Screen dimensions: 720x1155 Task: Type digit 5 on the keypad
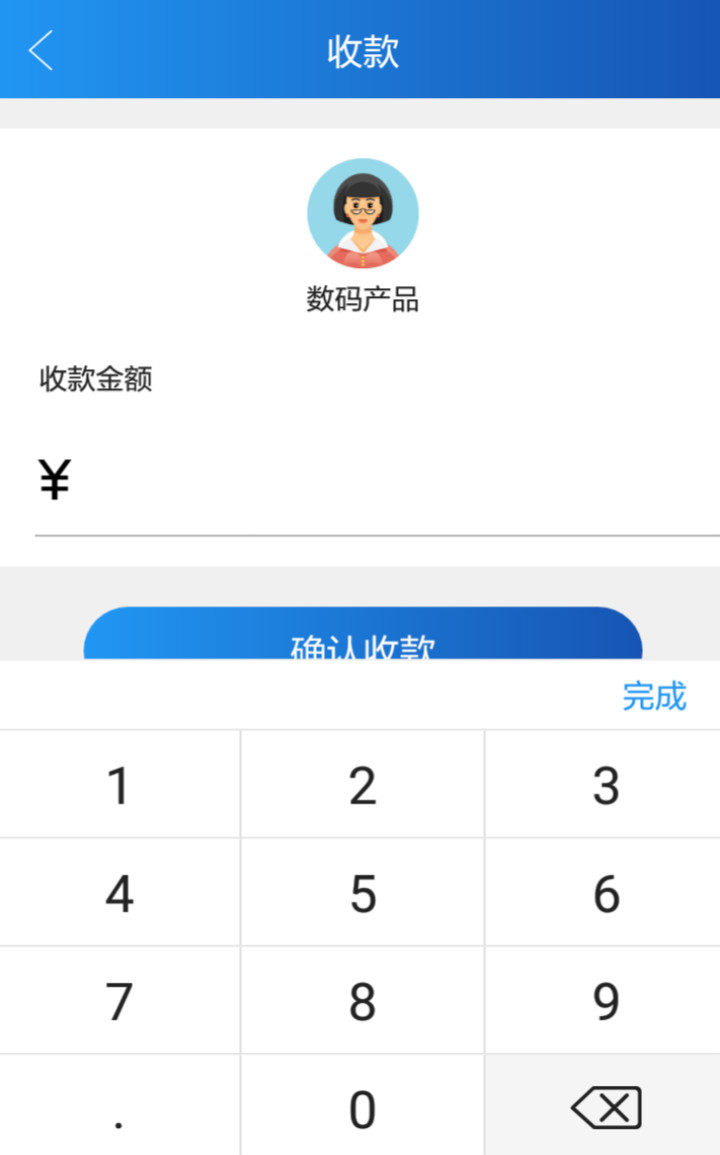tap(362, 893)
